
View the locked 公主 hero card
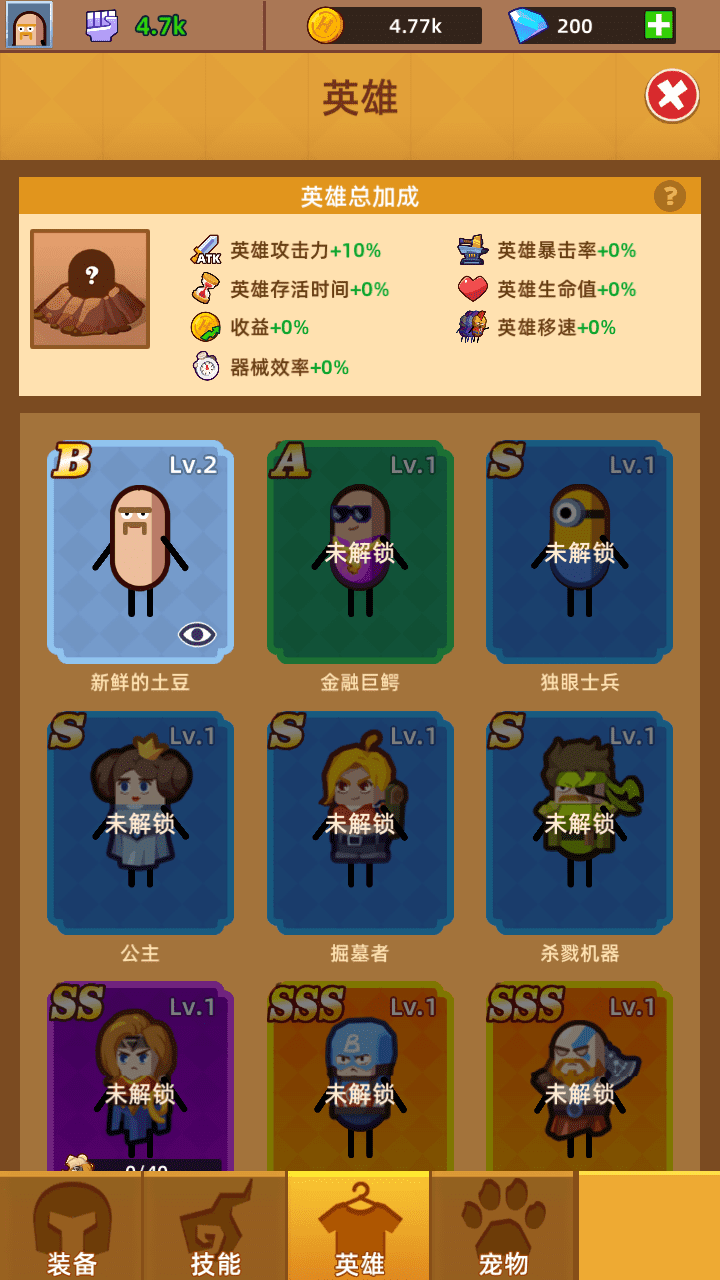(140, 822)
